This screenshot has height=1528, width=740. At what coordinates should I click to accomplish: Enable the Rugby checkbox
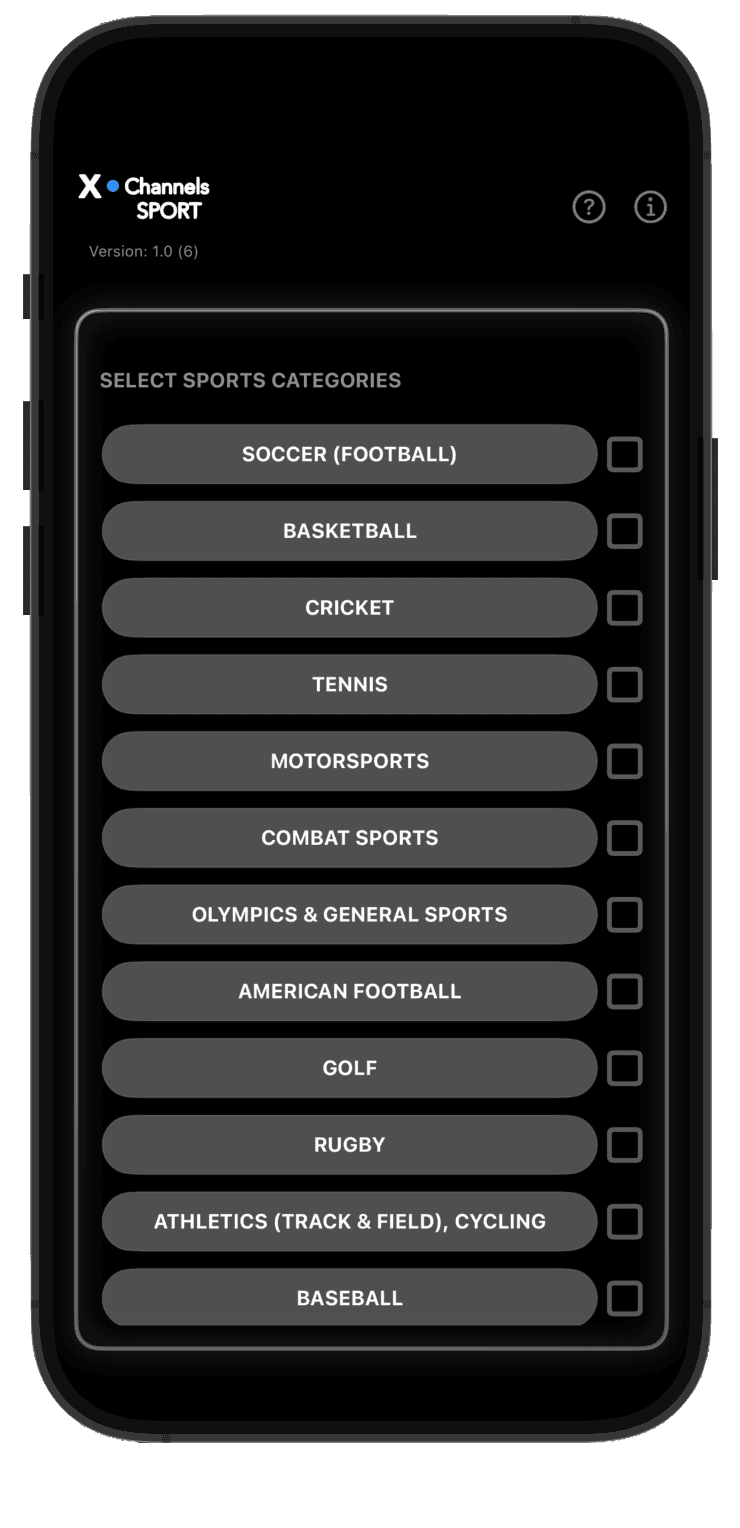click(626, 1145)
